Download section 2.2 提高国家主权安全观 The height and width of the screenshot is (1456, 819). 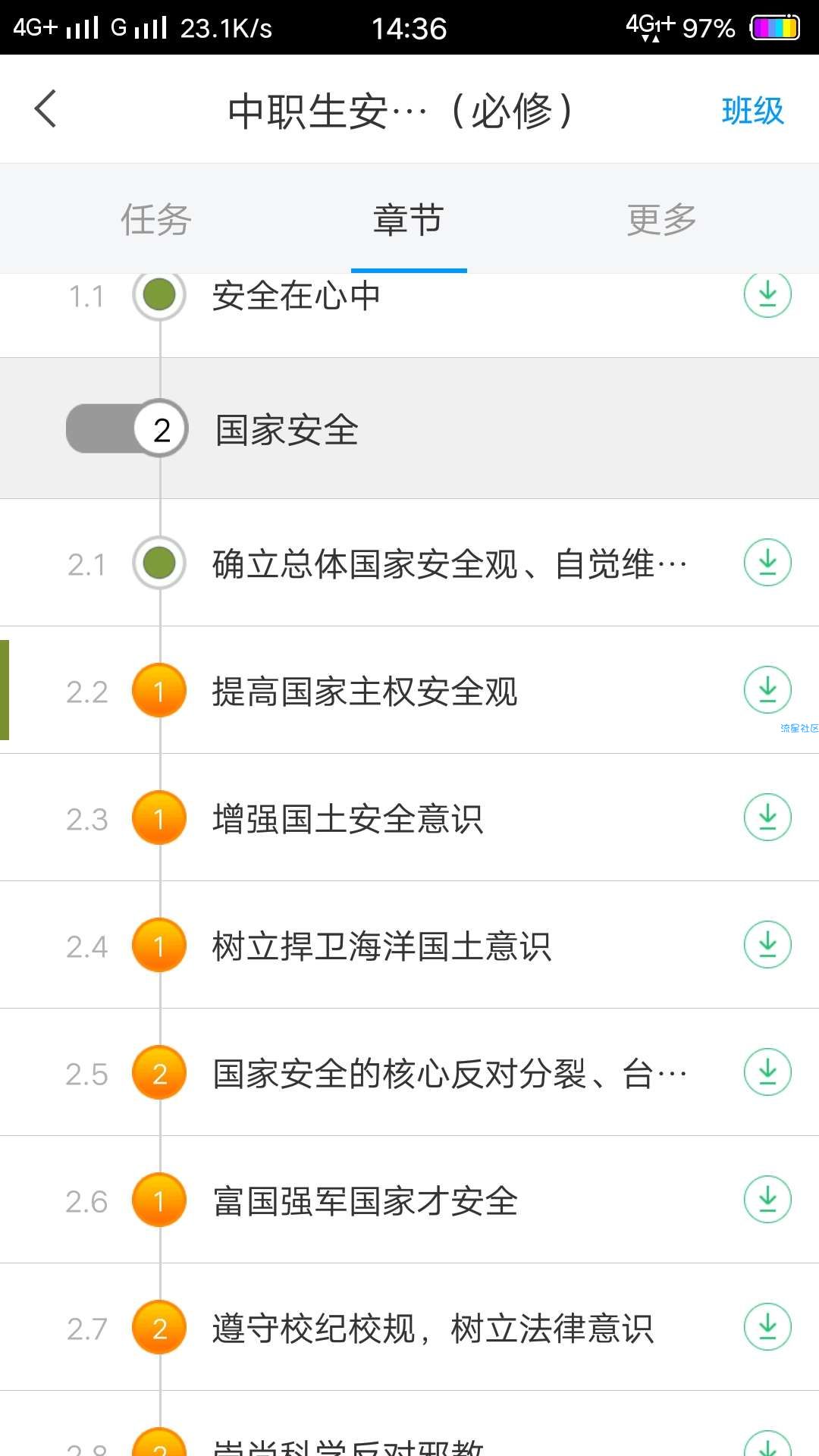(x=767, y=689)
